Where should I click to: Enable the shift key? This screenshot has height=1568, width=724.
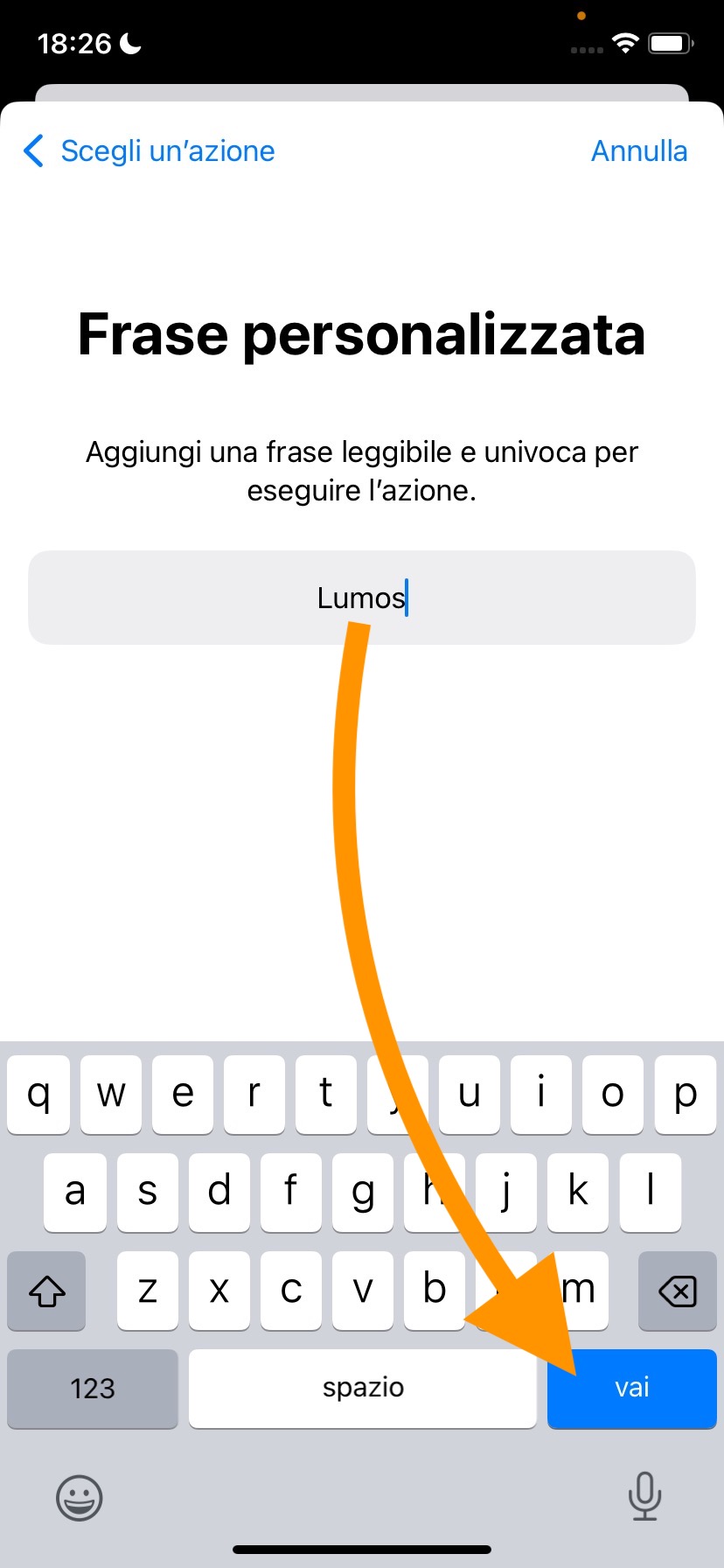(47, 1291)
